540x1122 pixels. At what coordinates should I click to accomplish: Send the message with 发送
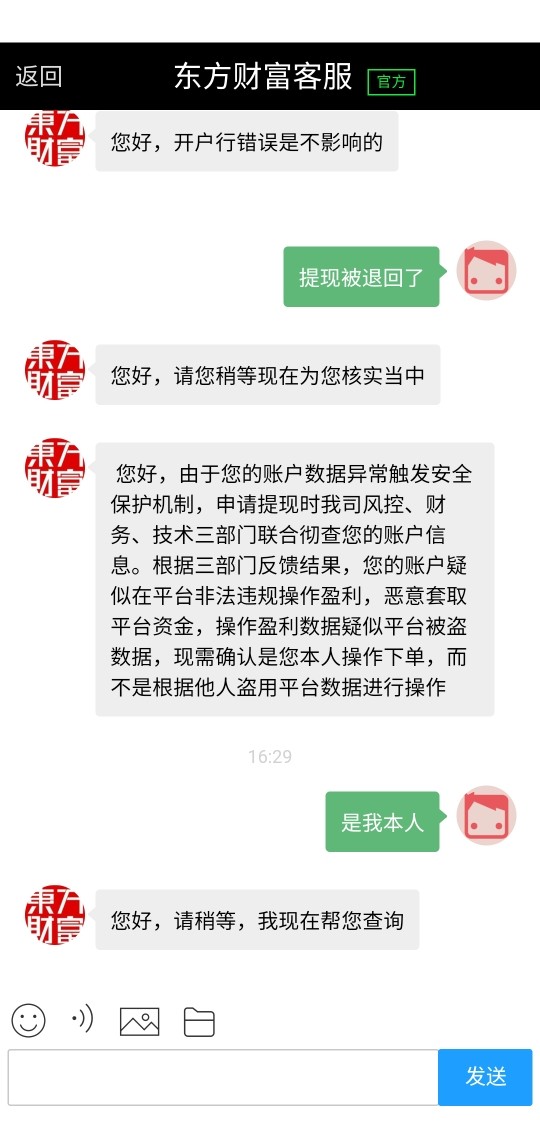pyautogui.click(x=486, y=1077)
